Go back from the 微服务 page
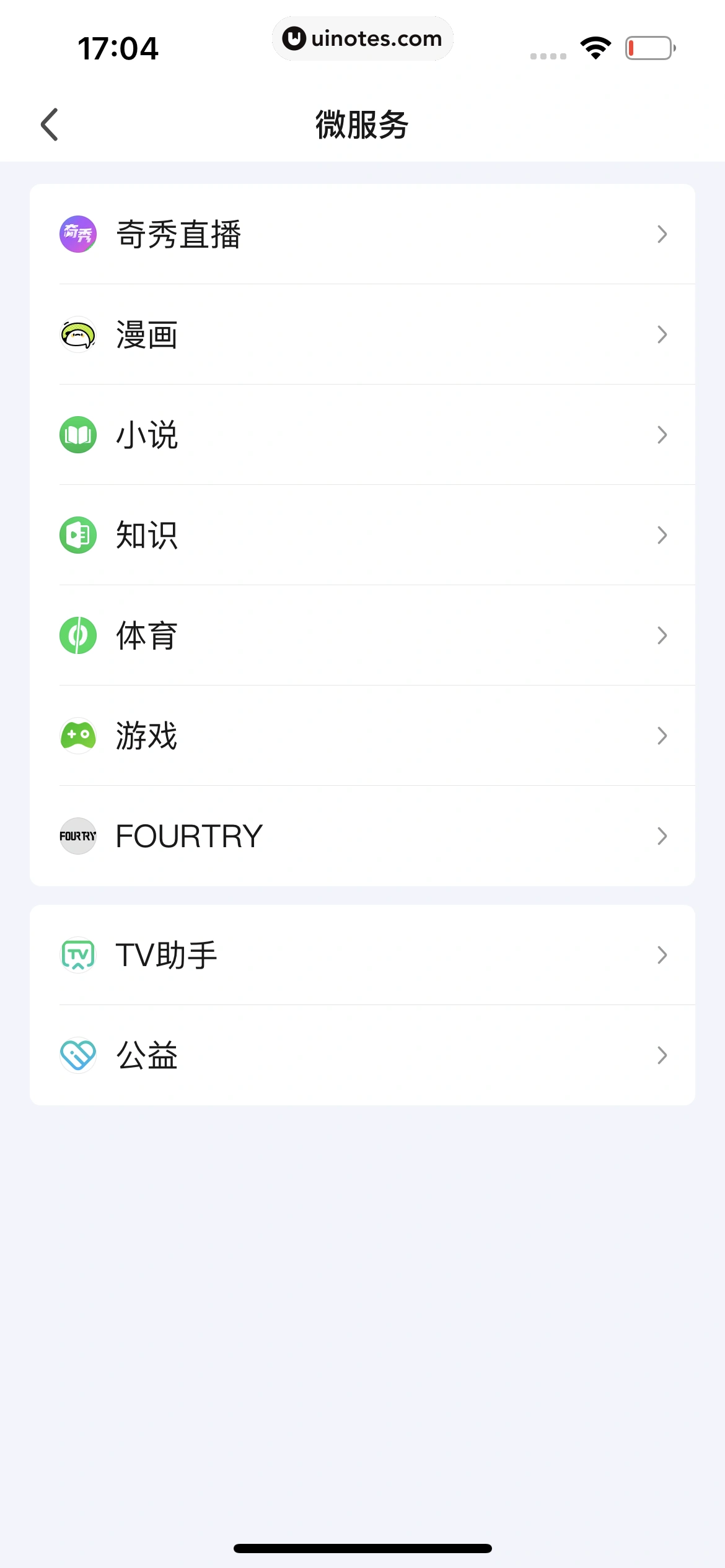725x1568 pixels. coord(50,124)
